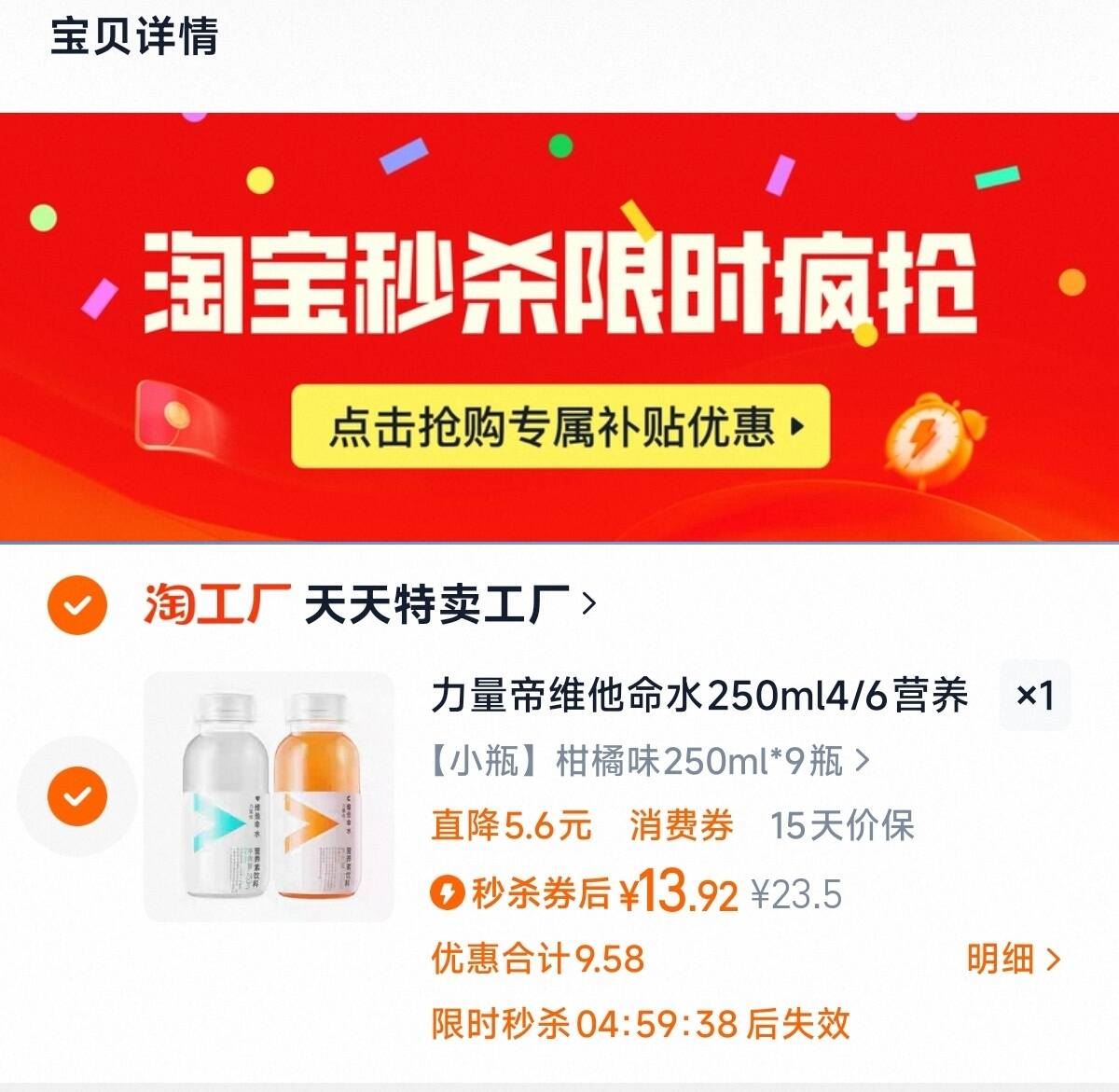
Task: Open the vitamin water product image
Action: point(269,796)
